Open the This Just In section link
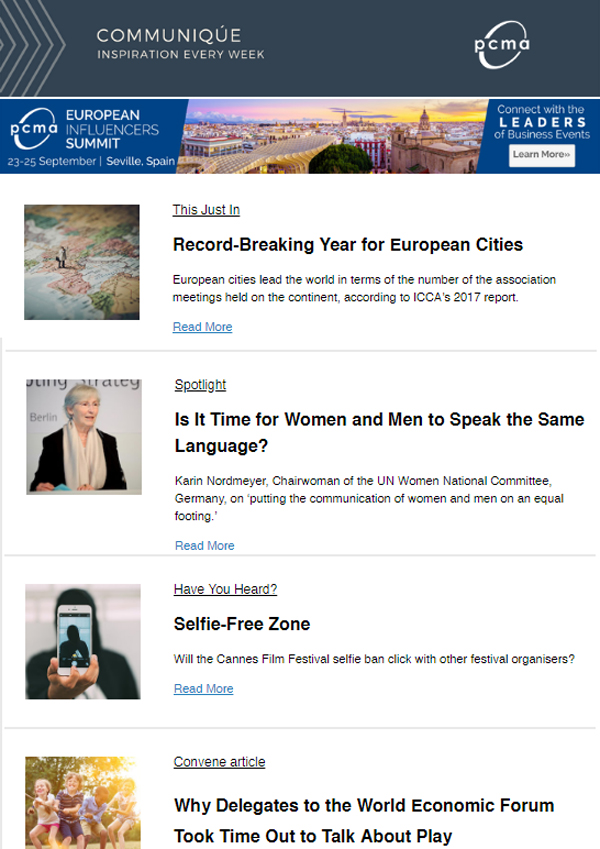The width and height of the screenshot is (600, 849). [x=206, y=210]
